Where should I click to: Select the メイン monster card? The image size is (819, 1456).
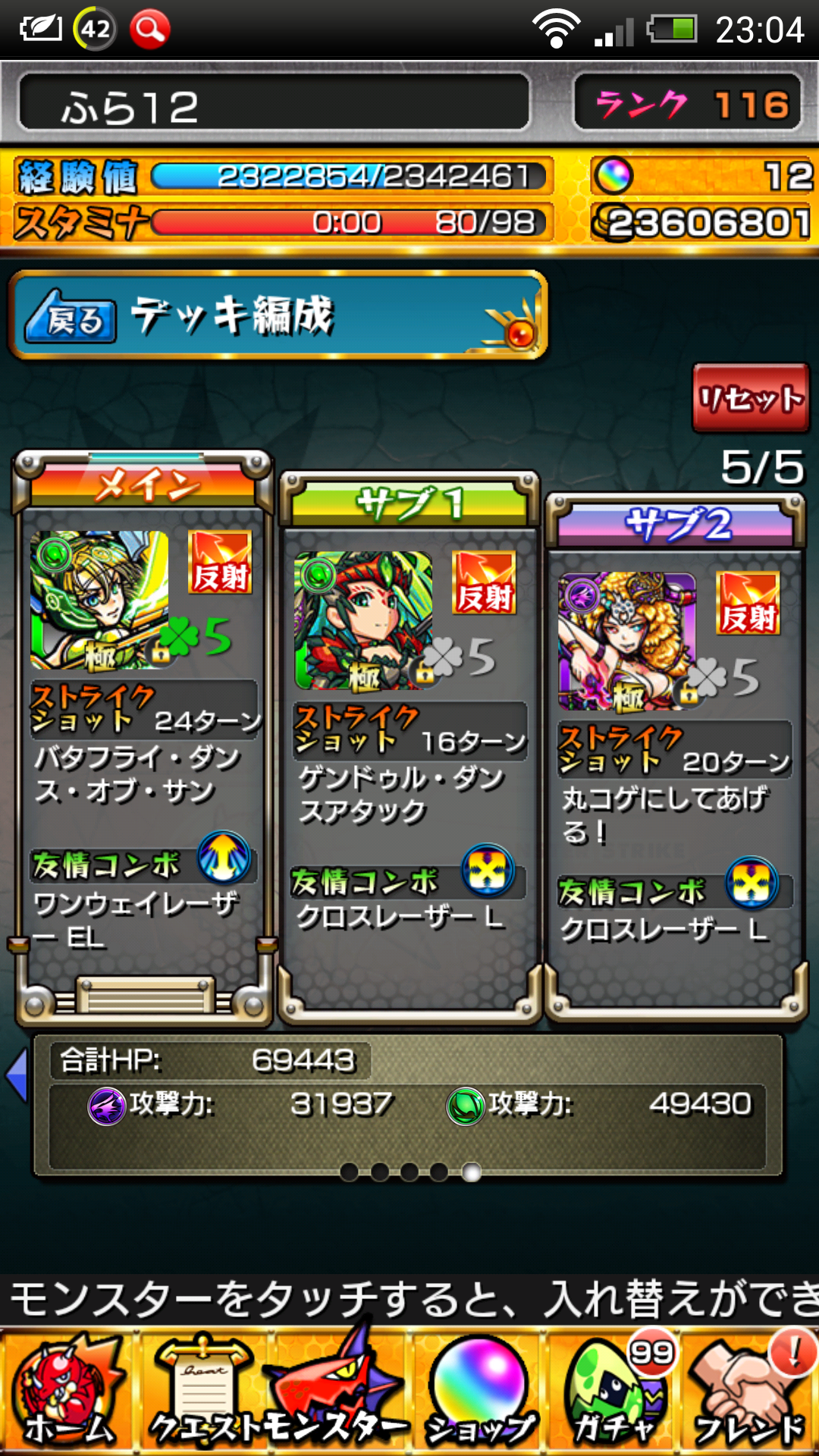(99, 601)
